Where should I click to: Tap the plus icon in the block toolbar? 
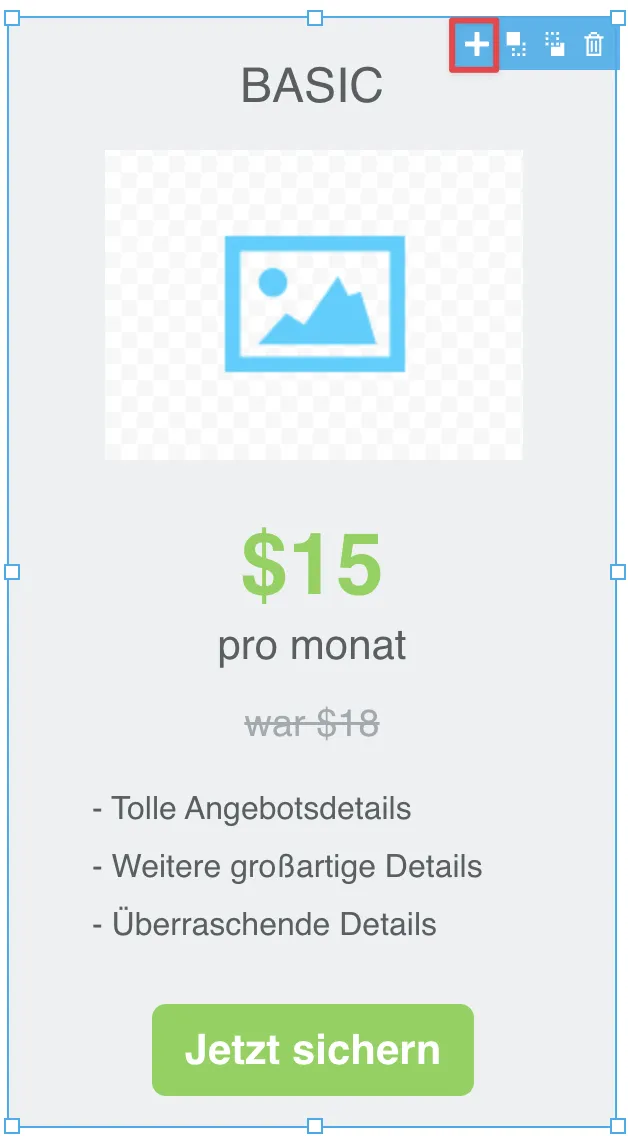tap(475, 46)
